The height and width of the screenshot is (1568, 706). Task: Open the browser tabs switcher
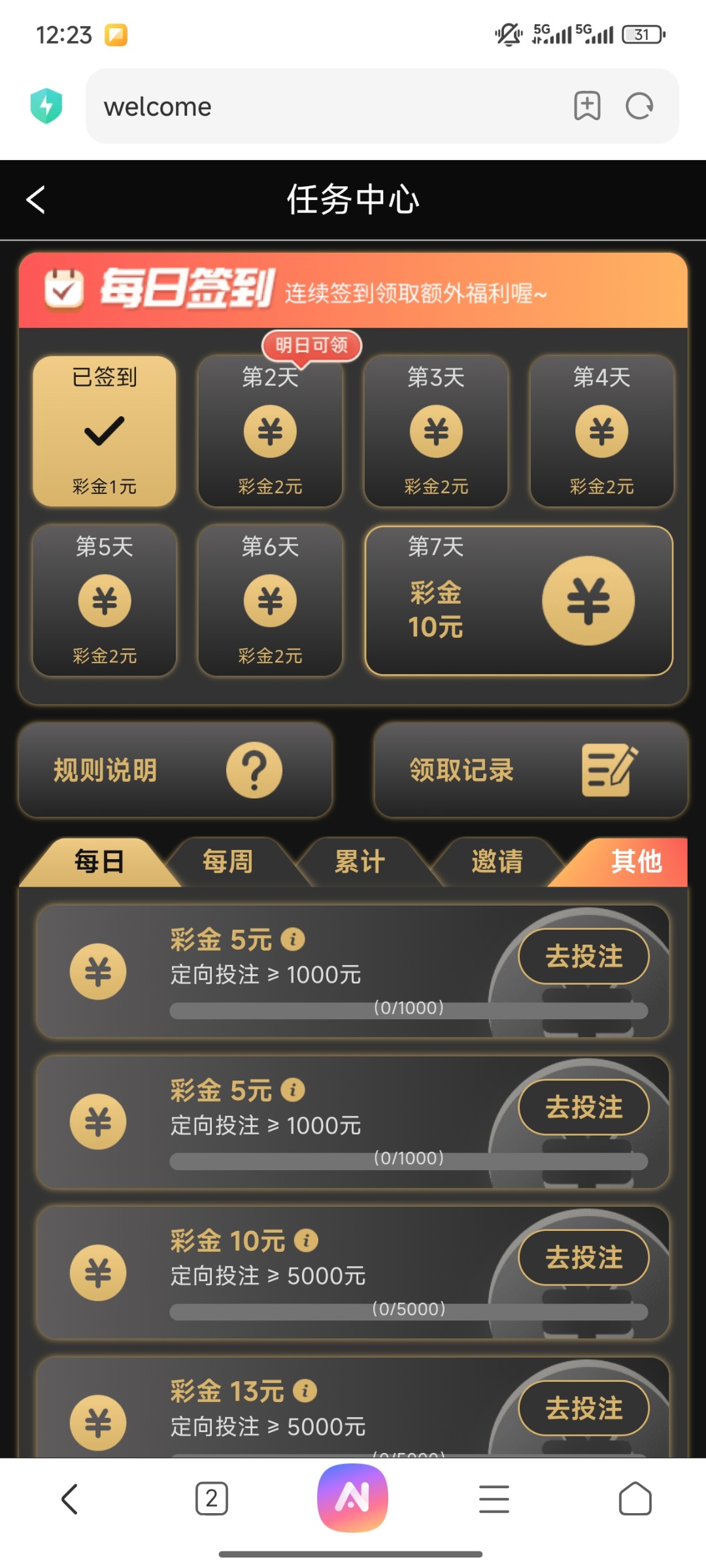(x=212, y=1499)
